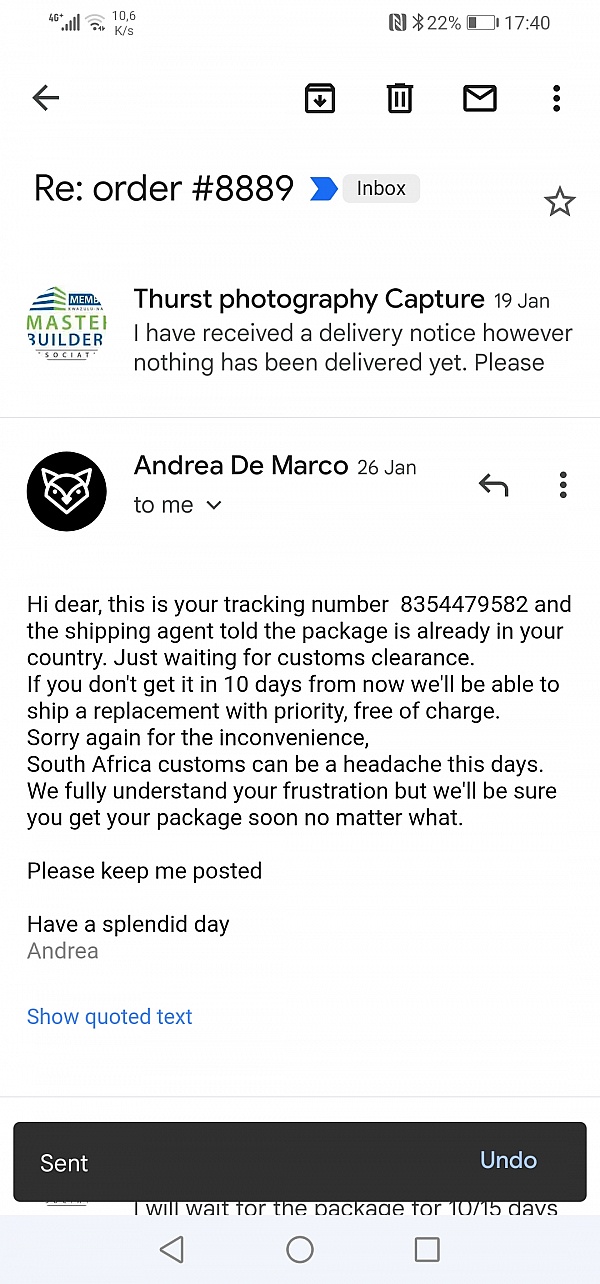The width and height of the screenshot is (600, 1284).
Task: Archive this email conversation
Action: 320,98
